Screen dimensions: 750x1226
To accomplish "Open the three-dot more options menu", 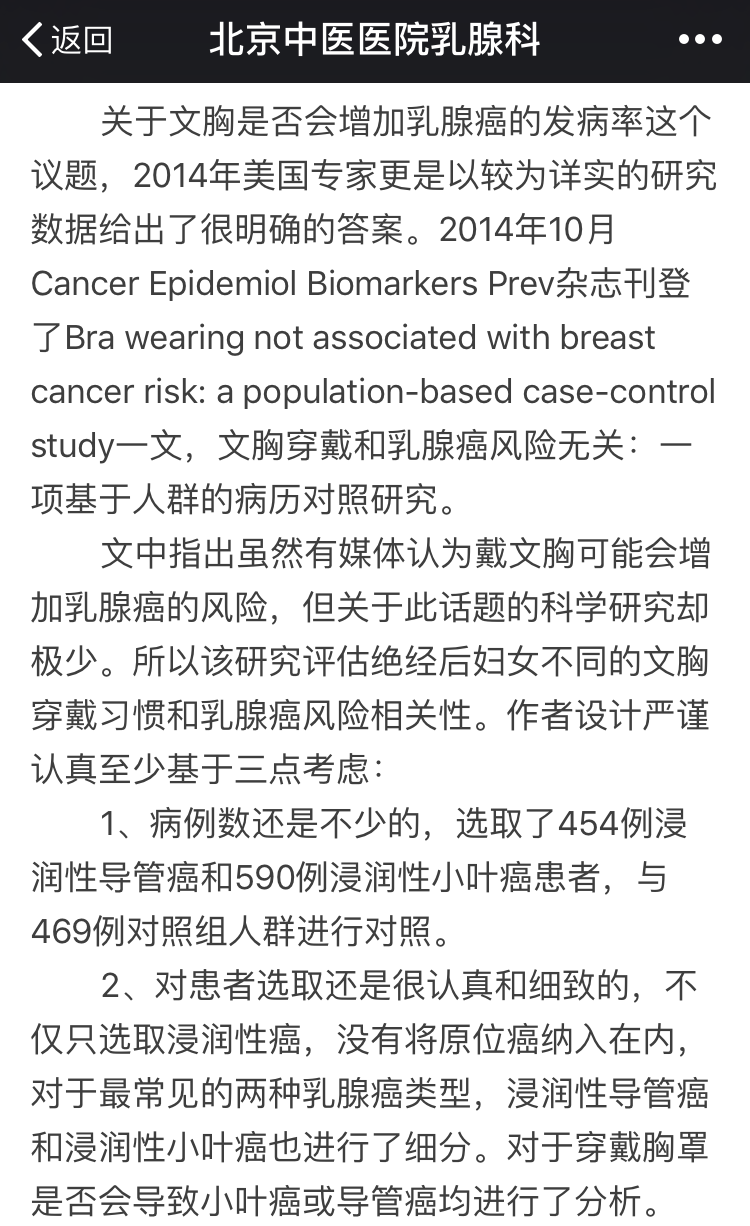I will [700, 41].
